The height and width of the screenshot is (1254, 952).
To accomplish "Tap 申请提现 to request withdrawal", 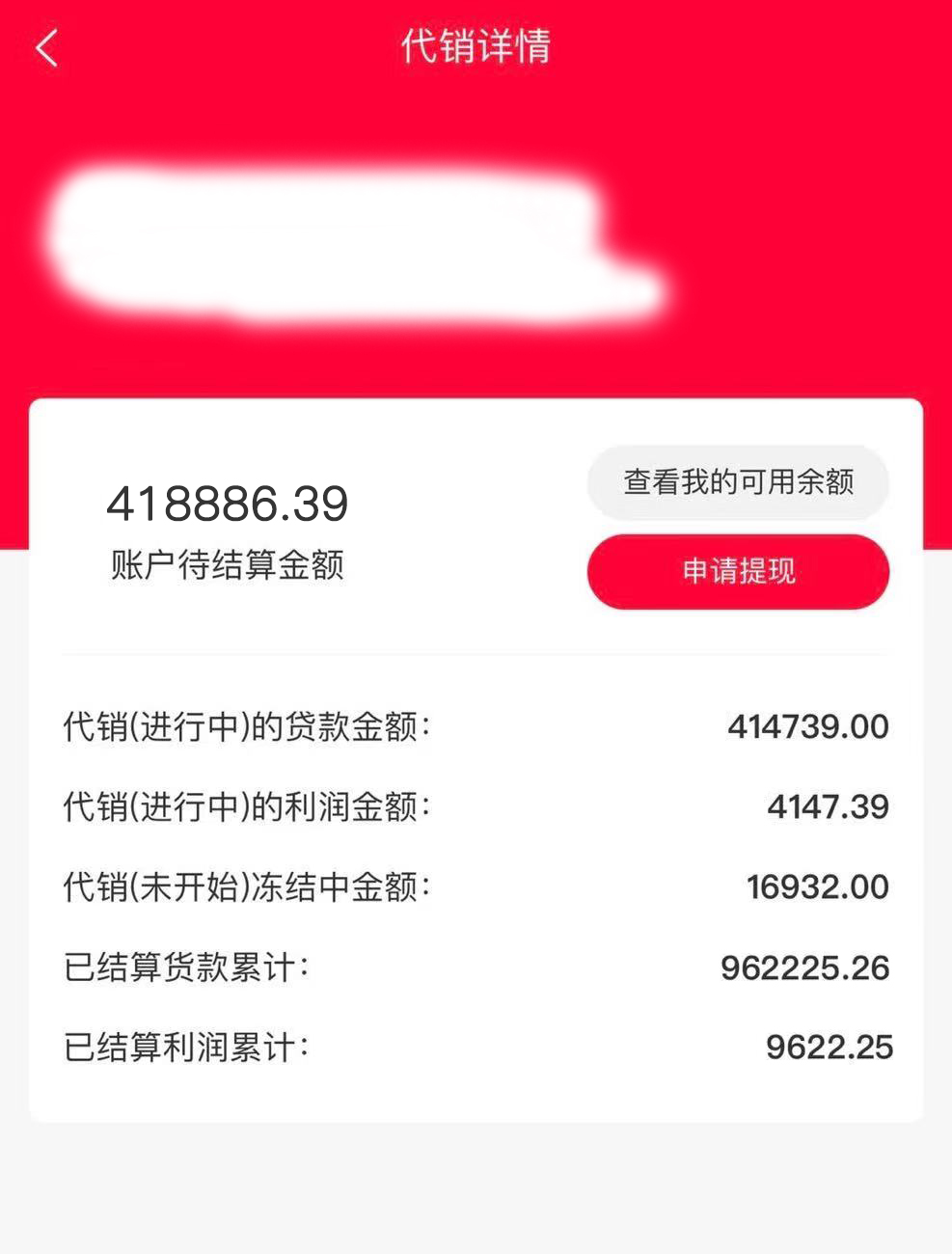I will pos(738,571).
